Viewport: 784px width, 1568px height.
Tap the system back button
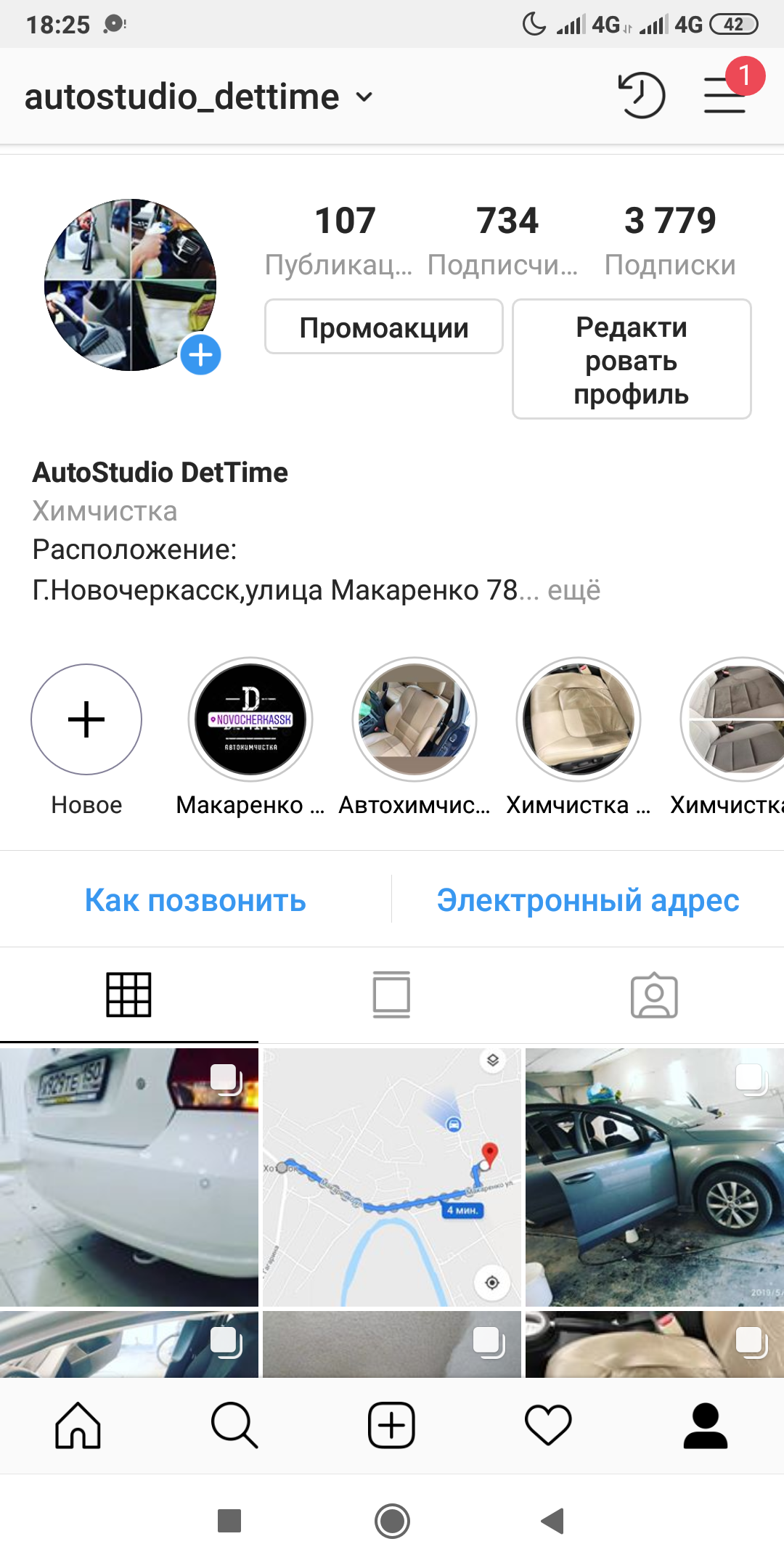tap(552, 1521)
